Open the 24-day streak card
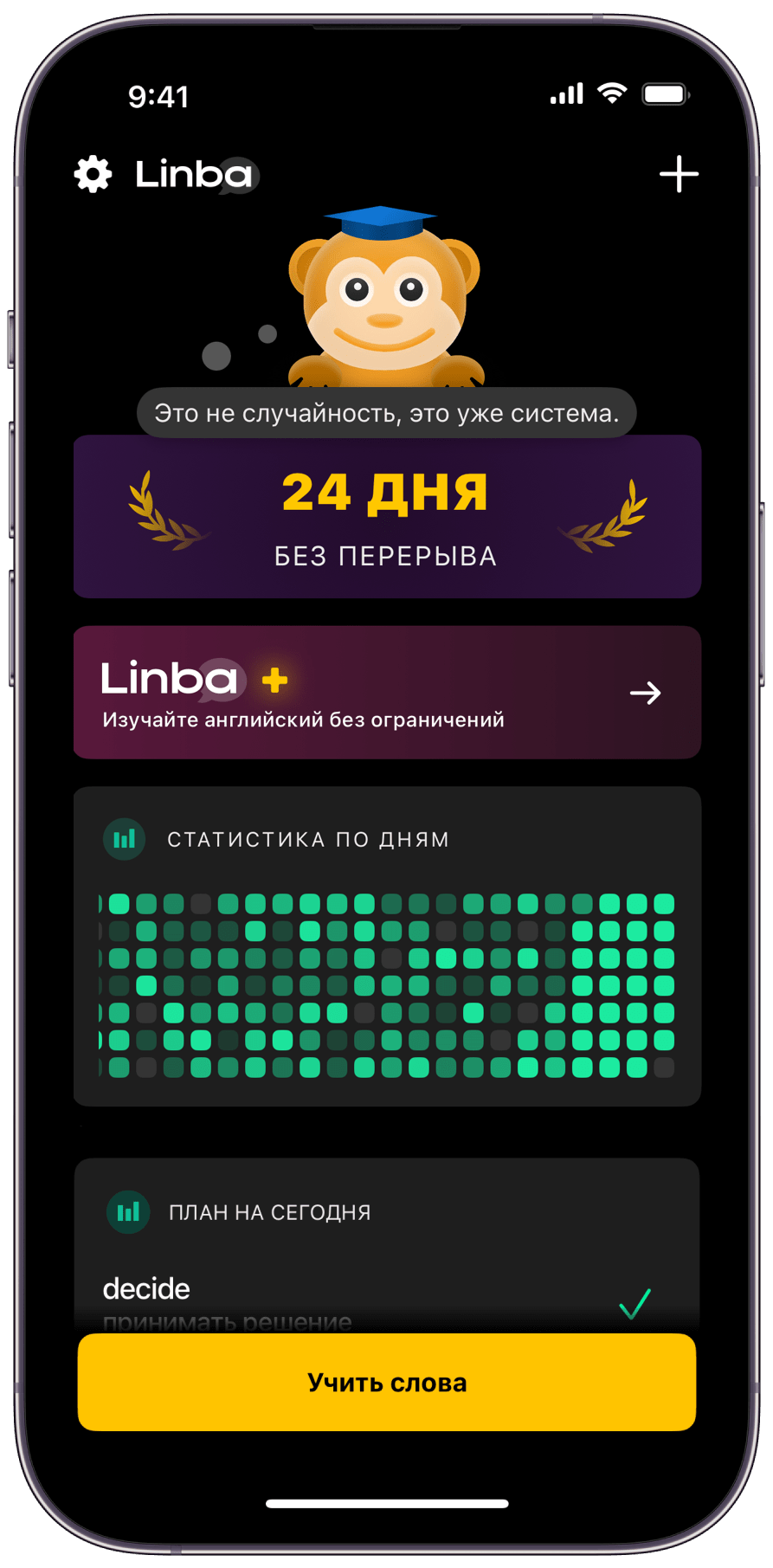773x1568 pixels. coord(387,517)
